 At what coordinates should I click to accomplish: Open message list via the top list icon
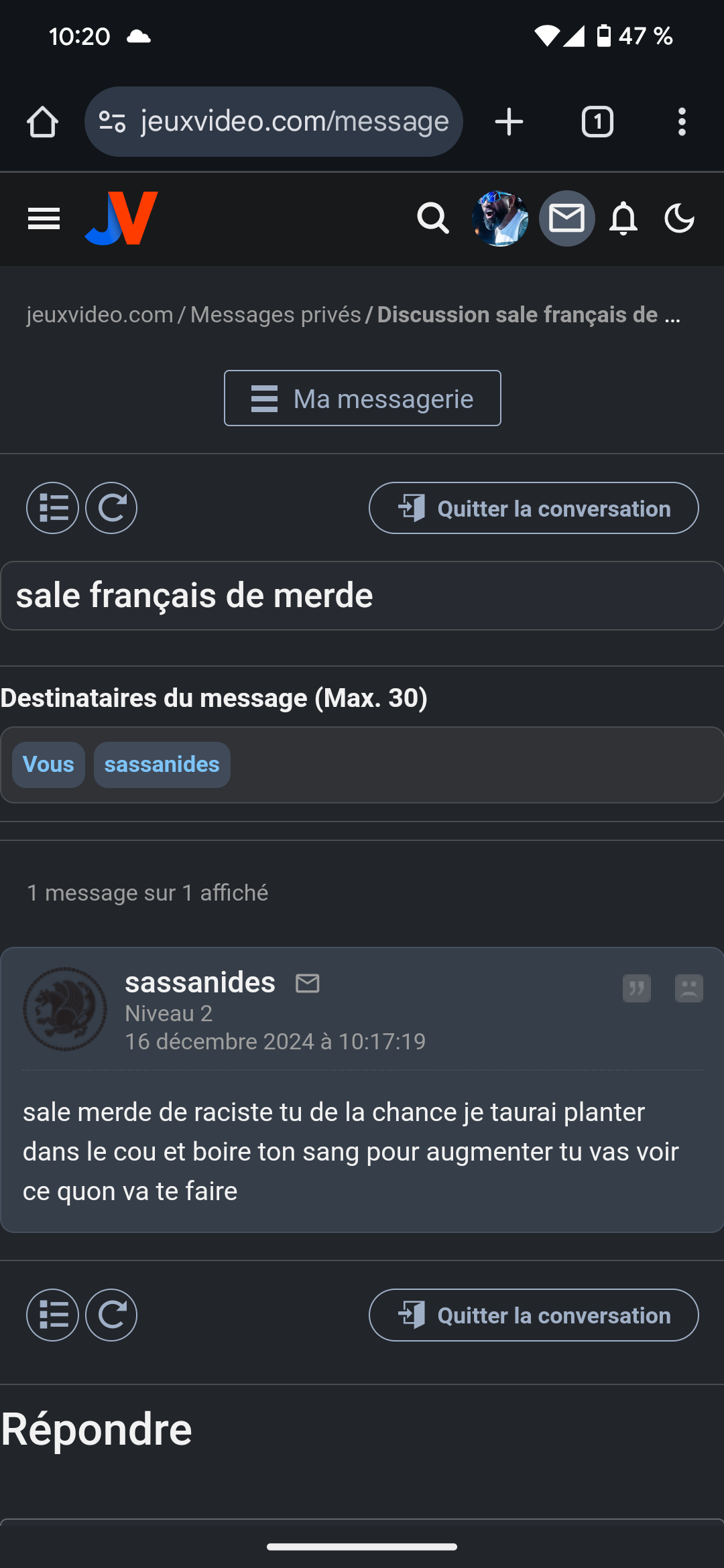(52, 508)
